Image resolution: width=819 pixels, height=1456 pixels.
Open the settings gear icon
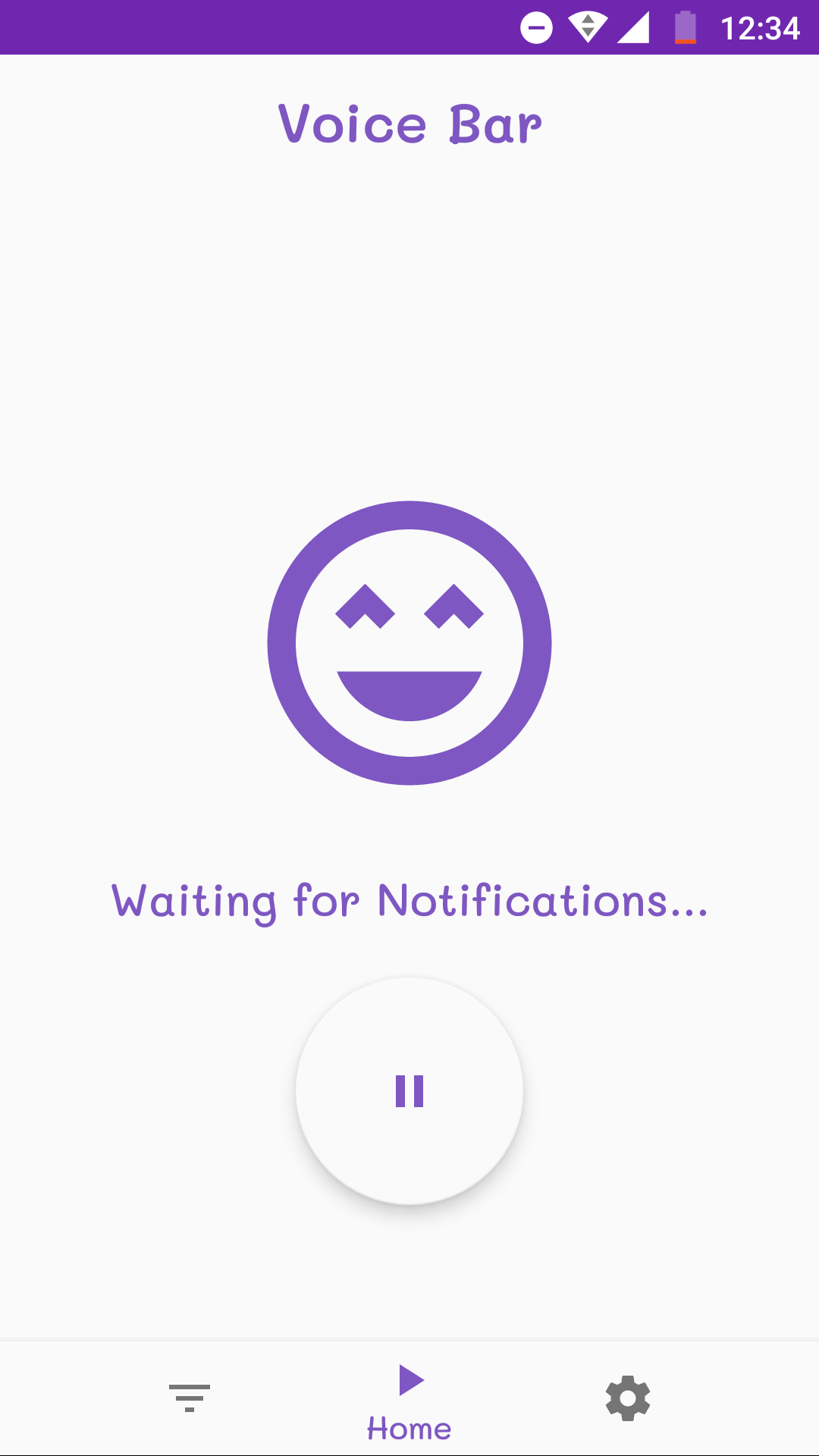point(625,1395)
